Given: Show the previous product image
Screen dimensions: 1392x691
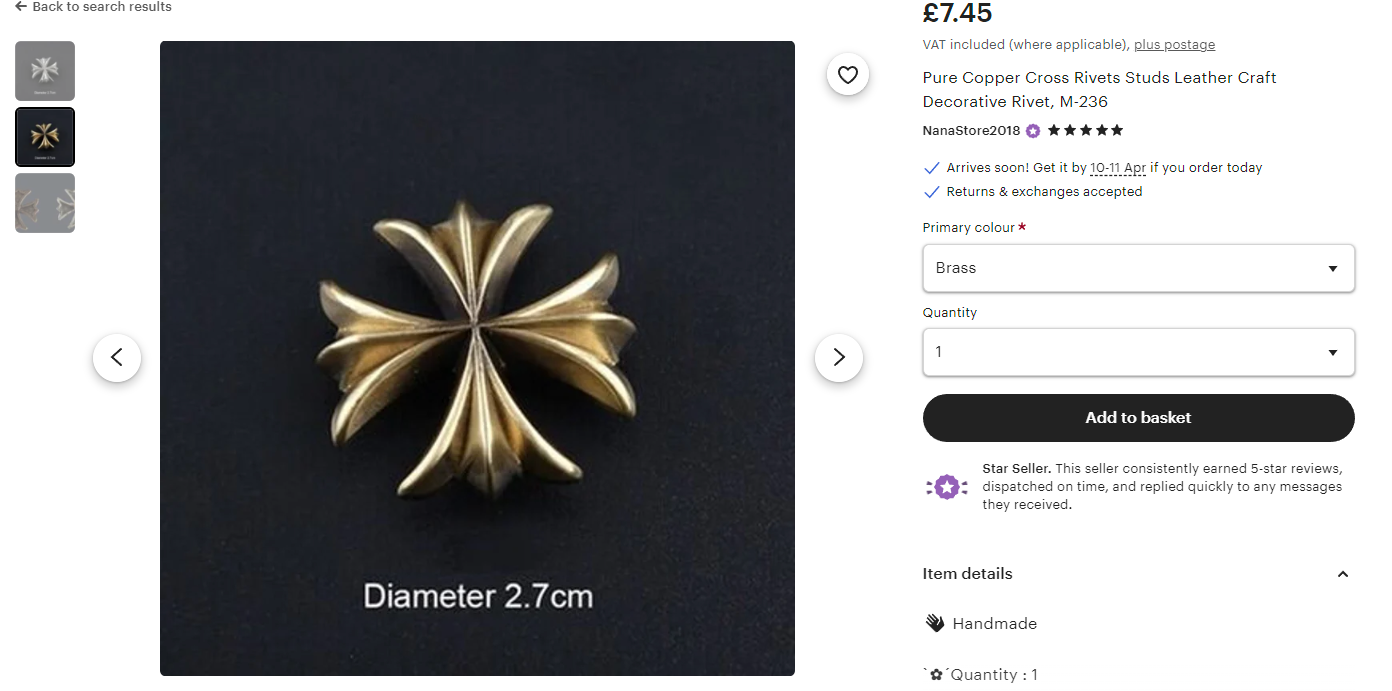Looking at the screenshot, I should (x=117, y=357).
